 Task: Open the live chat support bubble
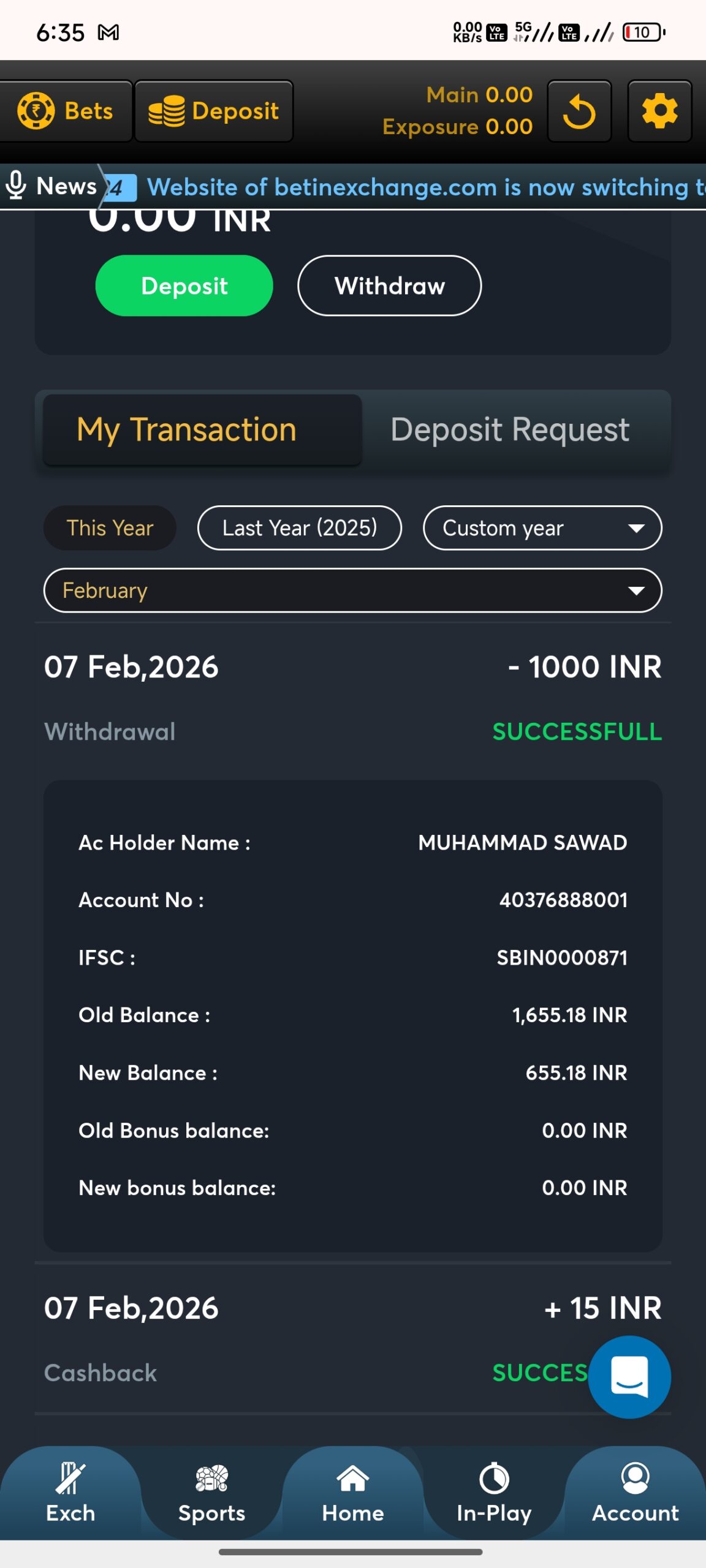[x=629, y=1377]
